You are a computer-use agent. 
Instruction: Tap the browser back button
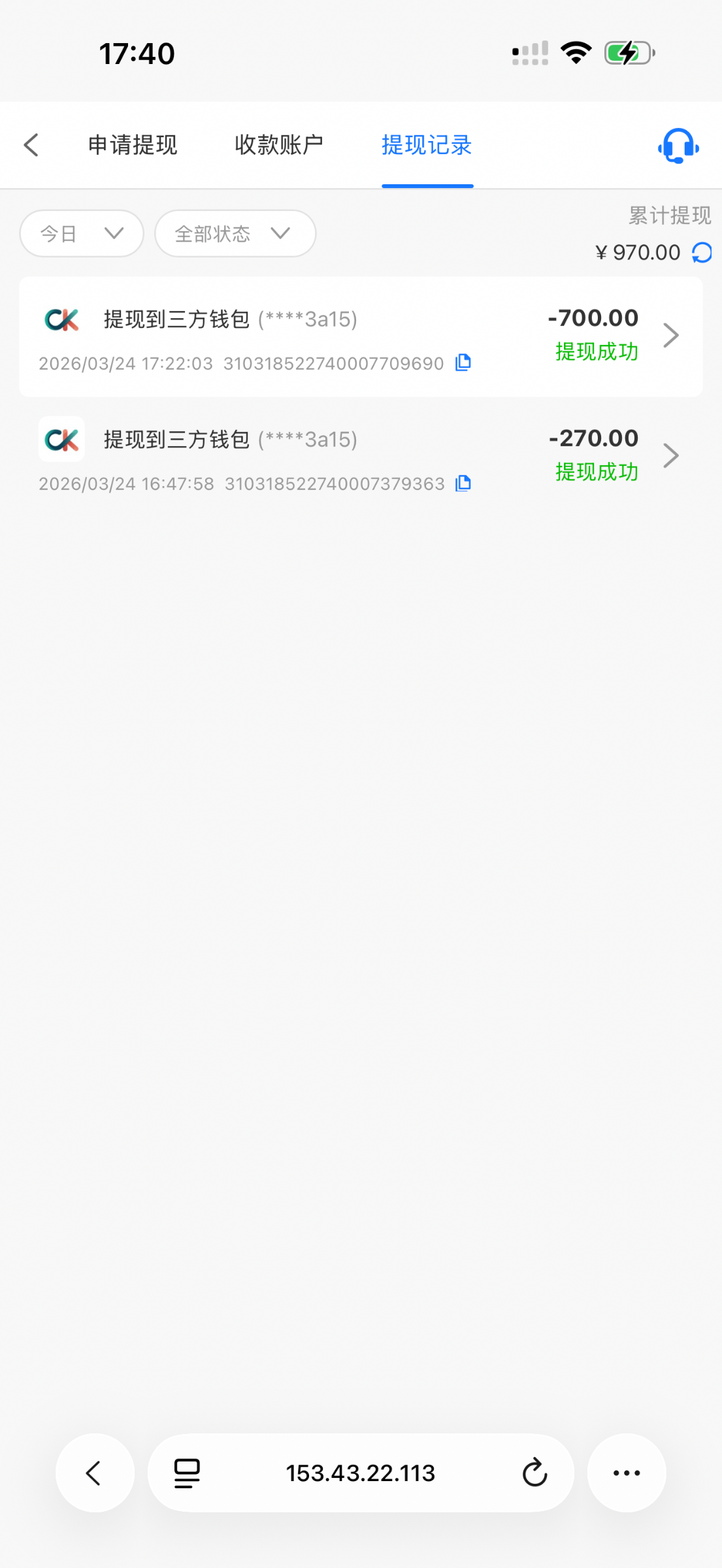[x=95, y=1473]
